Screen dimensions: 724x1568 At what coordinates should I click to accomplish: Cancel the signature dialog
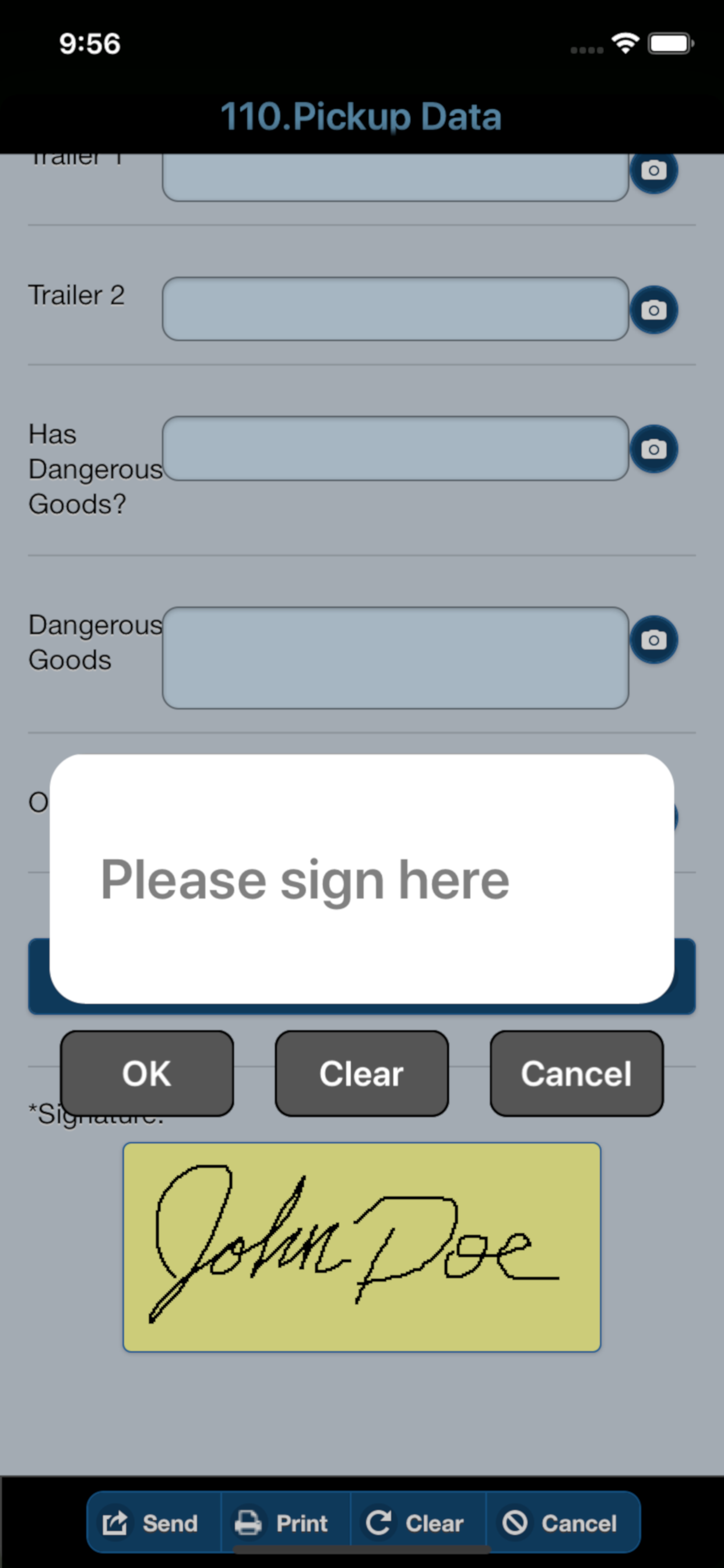(x=576, y=1073)
